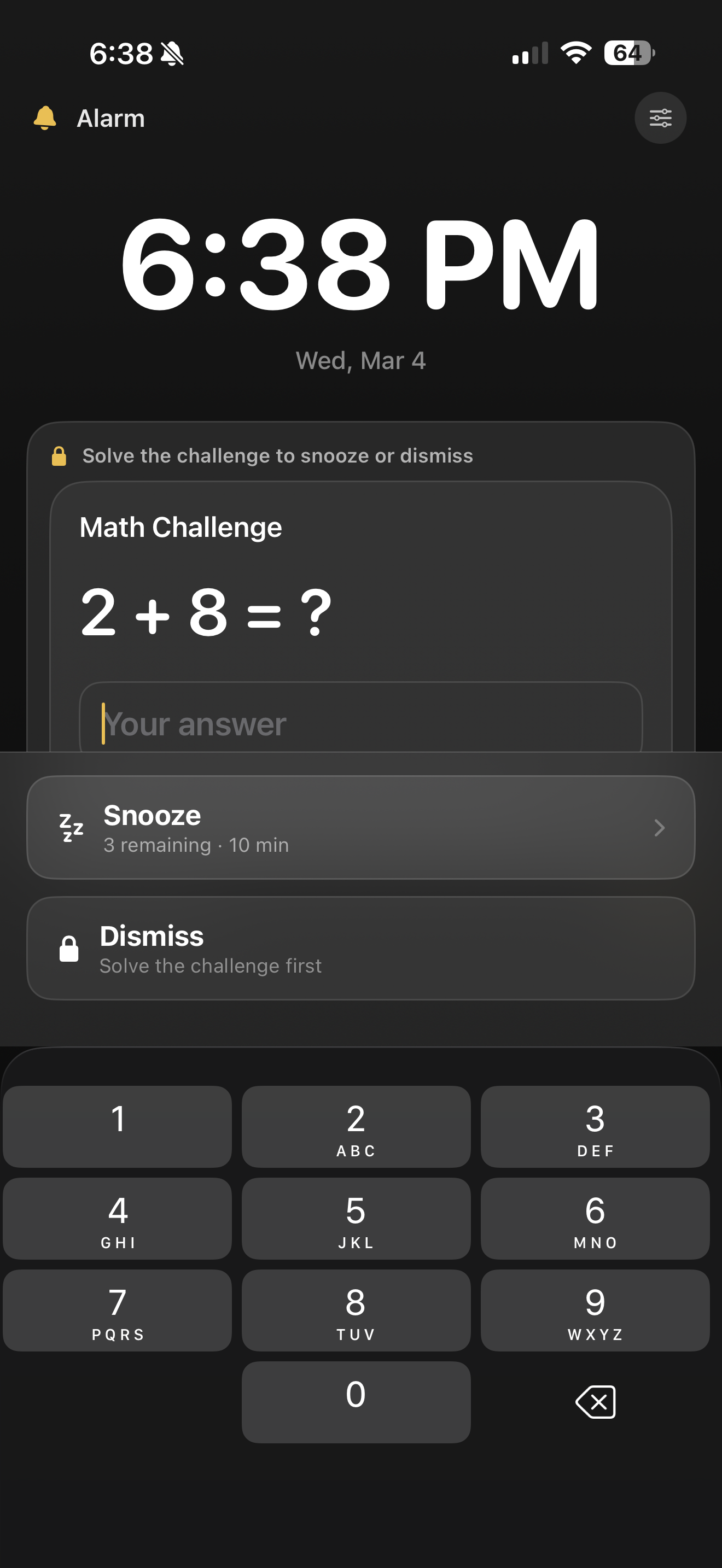
Task: Expand the Snooze options chevron
Action: click(x=659, y=827)
